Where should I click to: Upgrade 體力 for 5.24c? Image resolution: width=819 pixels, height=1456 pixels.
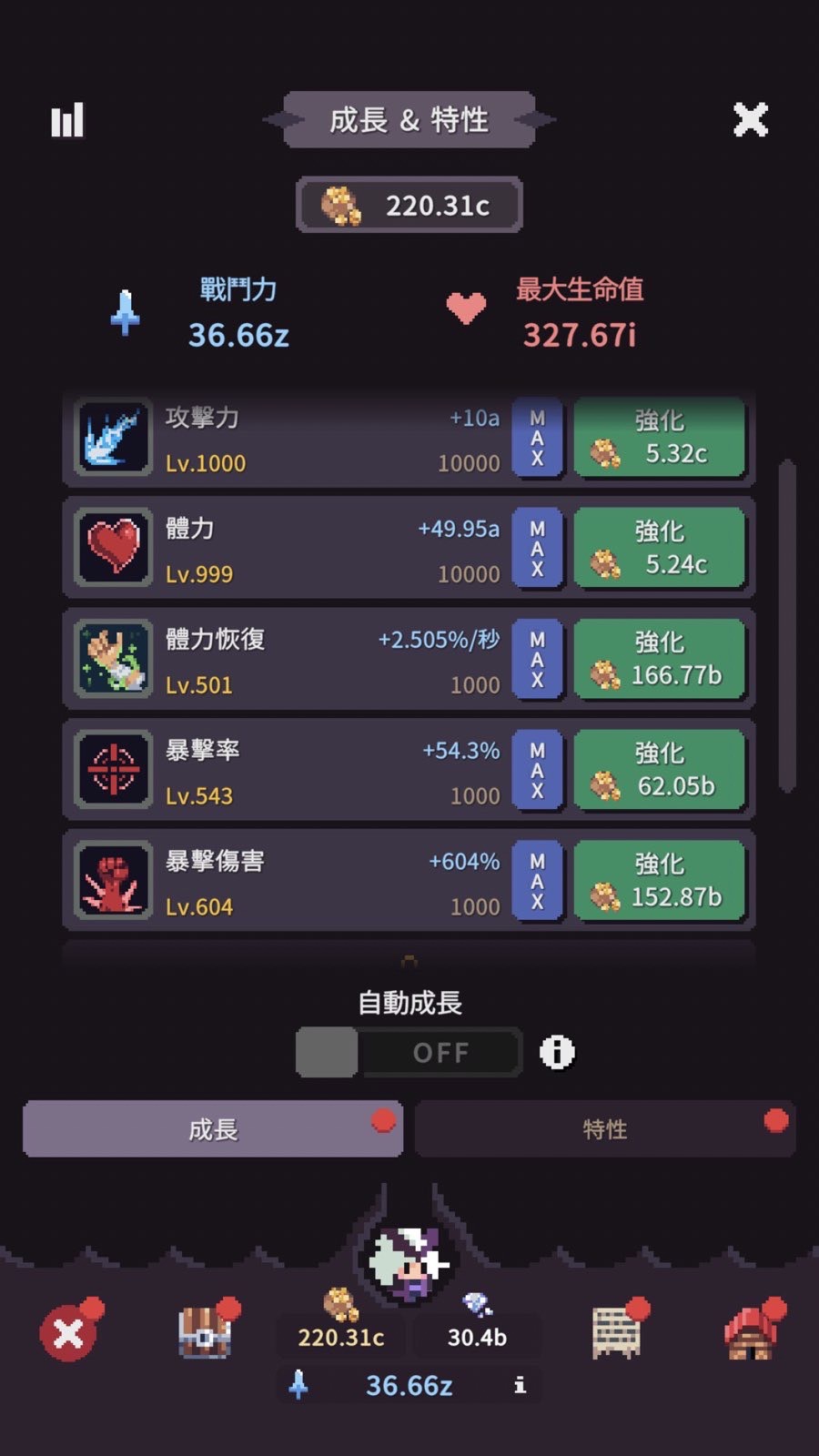tap(659, 549)
